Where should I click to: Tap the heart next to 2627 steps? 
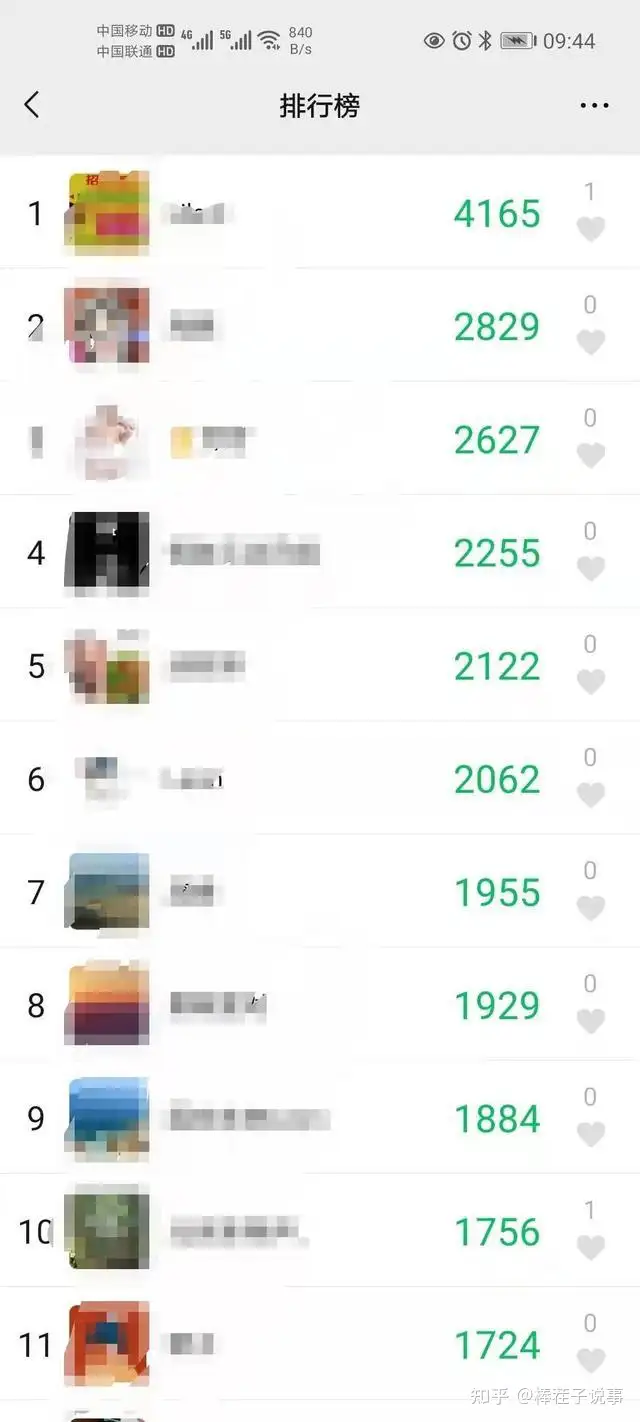590,455
